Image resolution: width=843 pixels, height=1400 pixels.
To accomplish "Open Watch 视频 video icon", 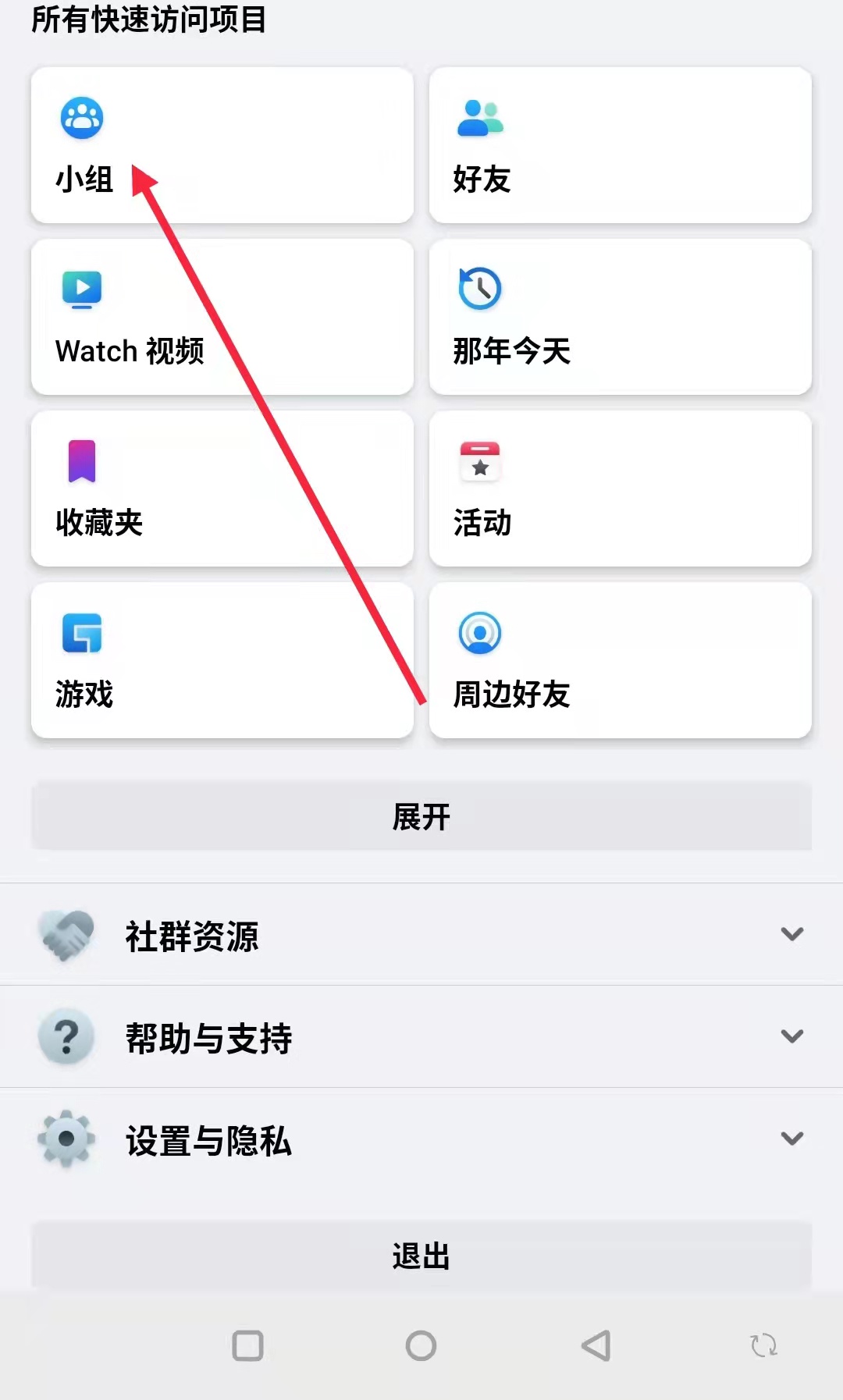I will (x=81, y=289).
